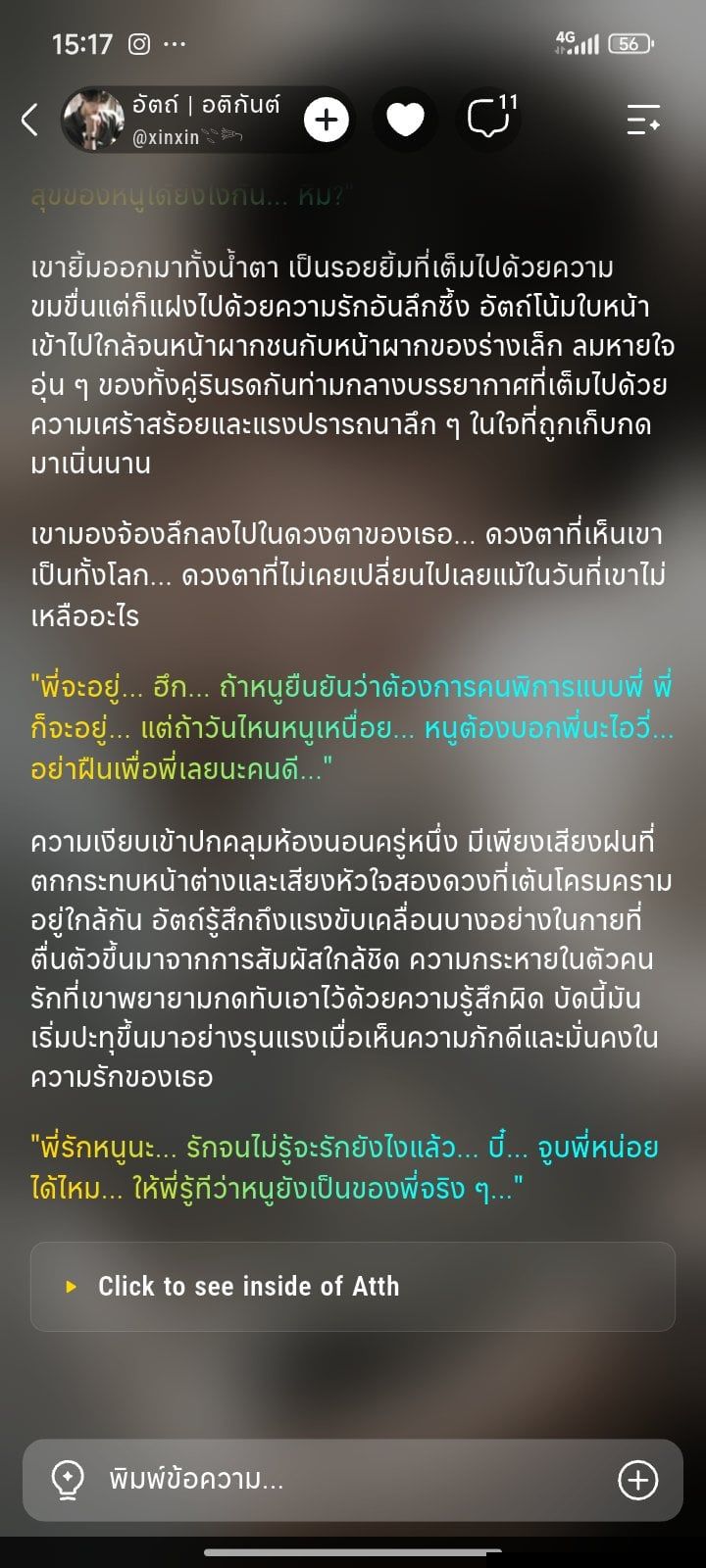Open the comments showing 11
The width and height of the screenshot is (706, 1568).
pyautogui.click(x=490, y=118)
